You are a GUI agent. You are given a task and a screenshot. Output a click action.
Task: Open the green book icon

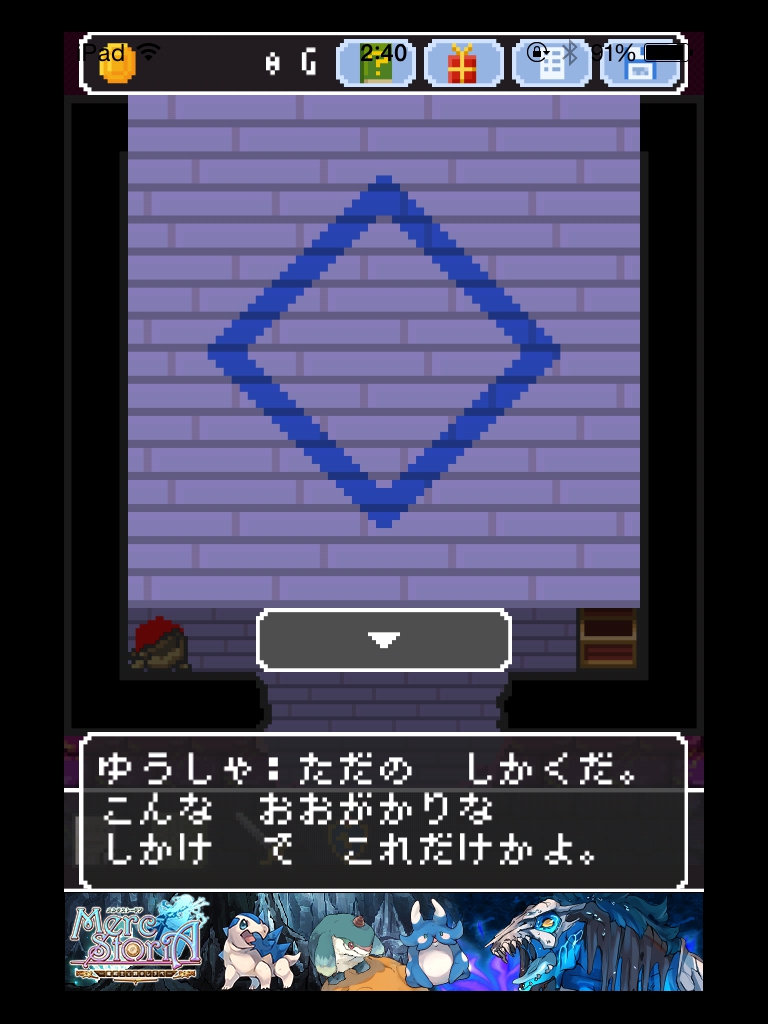pyautogui.click(x=376, y=64)
